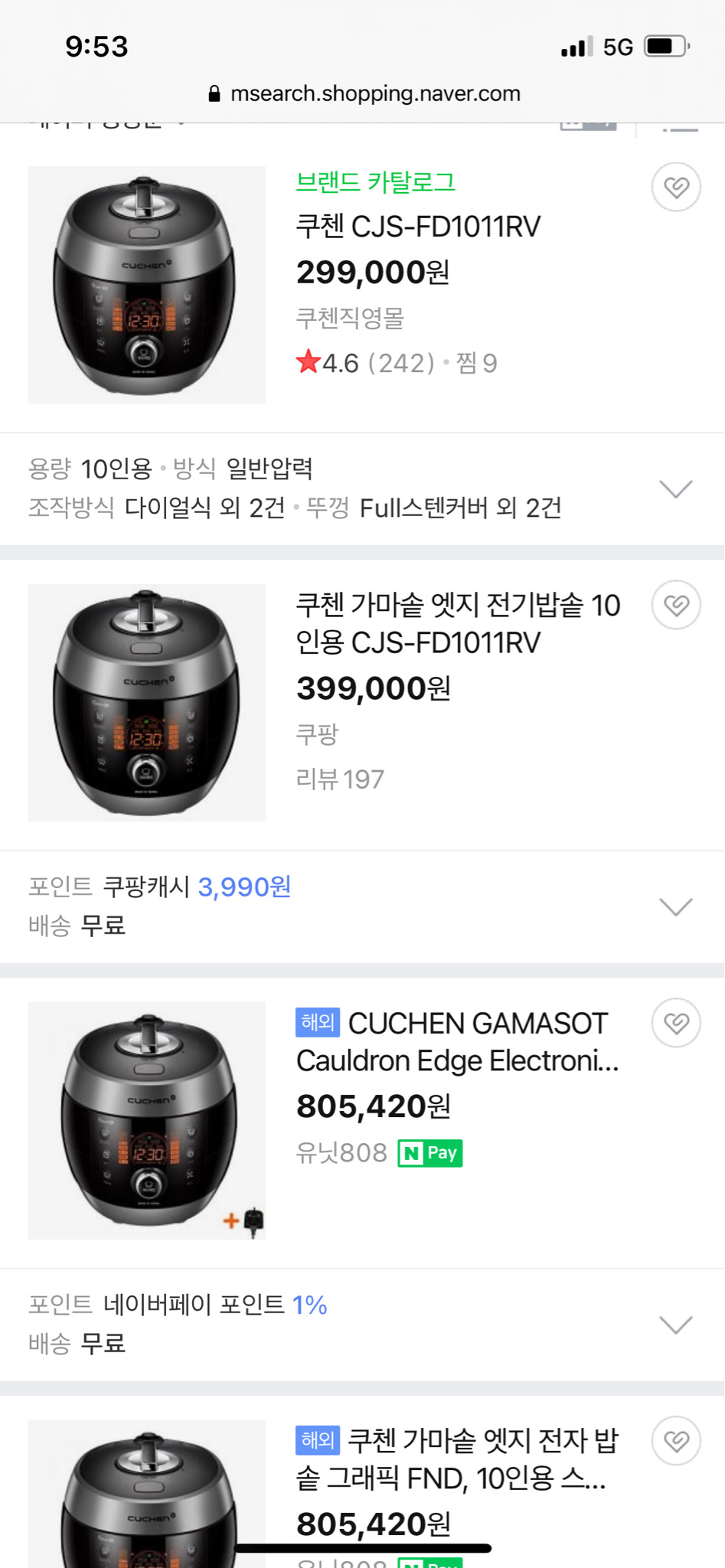This screenshot has width=725, height=1568.
Task: Click the N Pay icon beside 유닛808
Action: pyautogui.click(x=430, y=1153)
